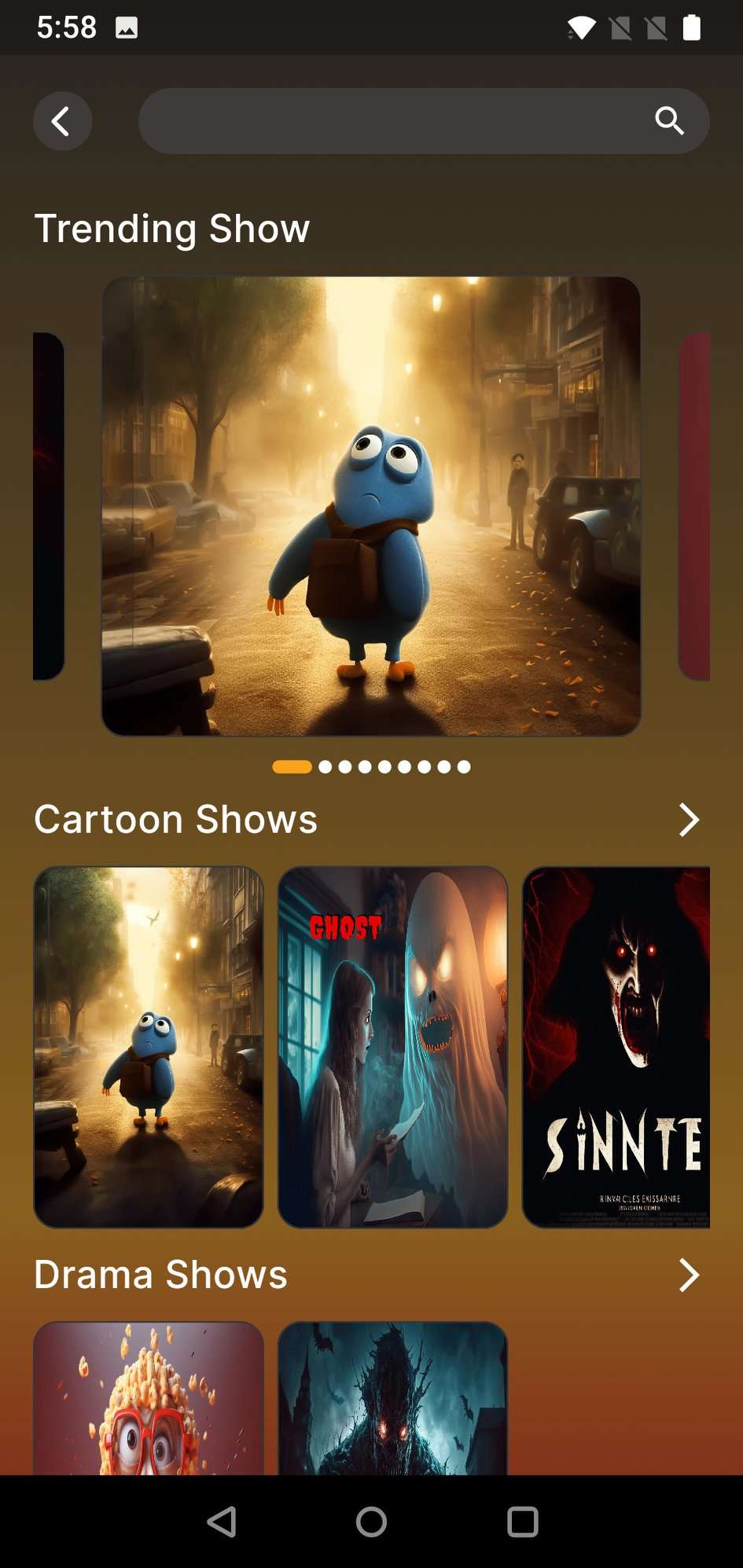Jump to the second carousel page dot

(x=326, y=767)
